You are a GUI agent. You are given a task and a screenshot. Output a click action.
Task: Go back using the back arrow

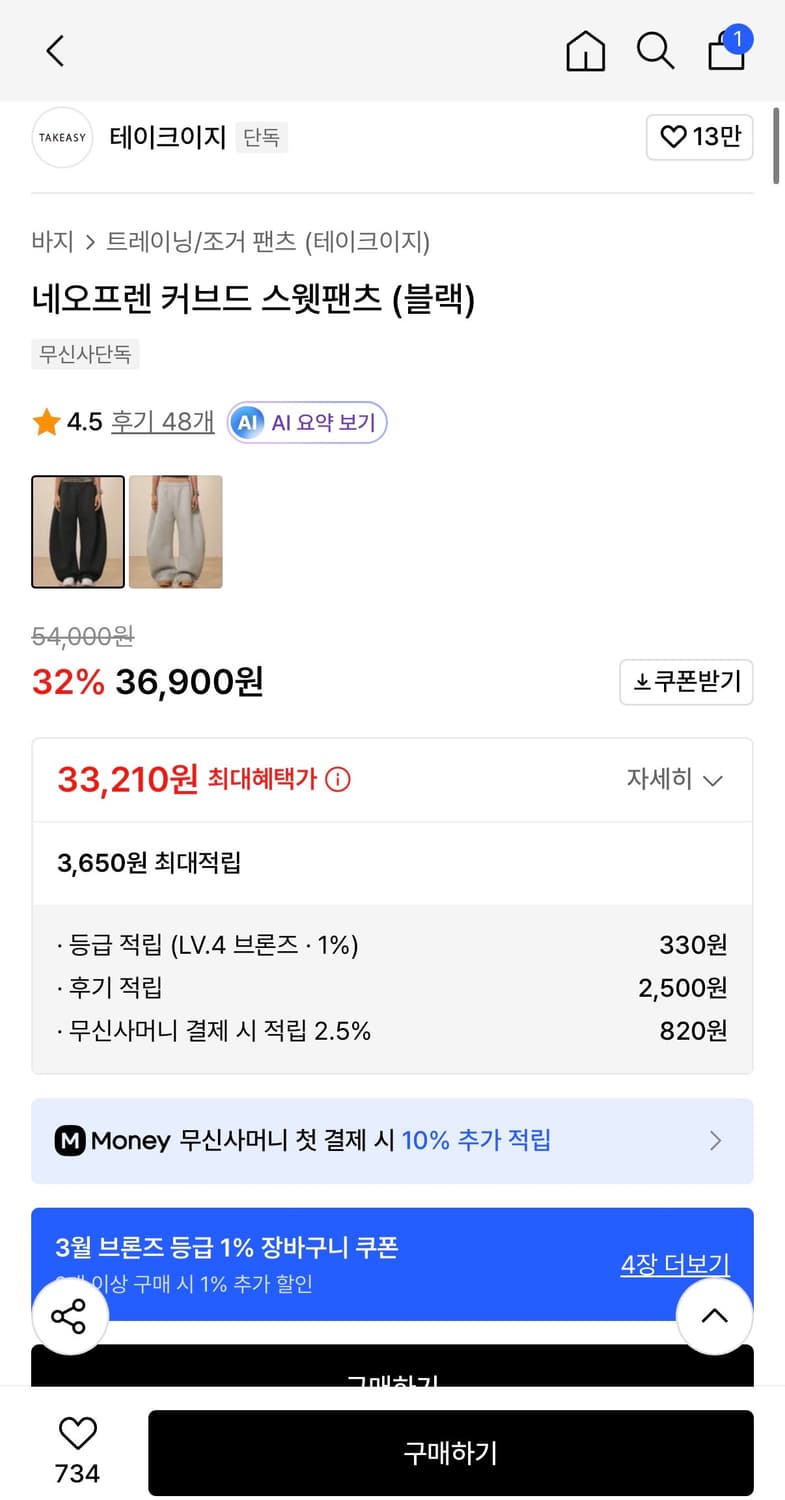(x=55, y=51)
